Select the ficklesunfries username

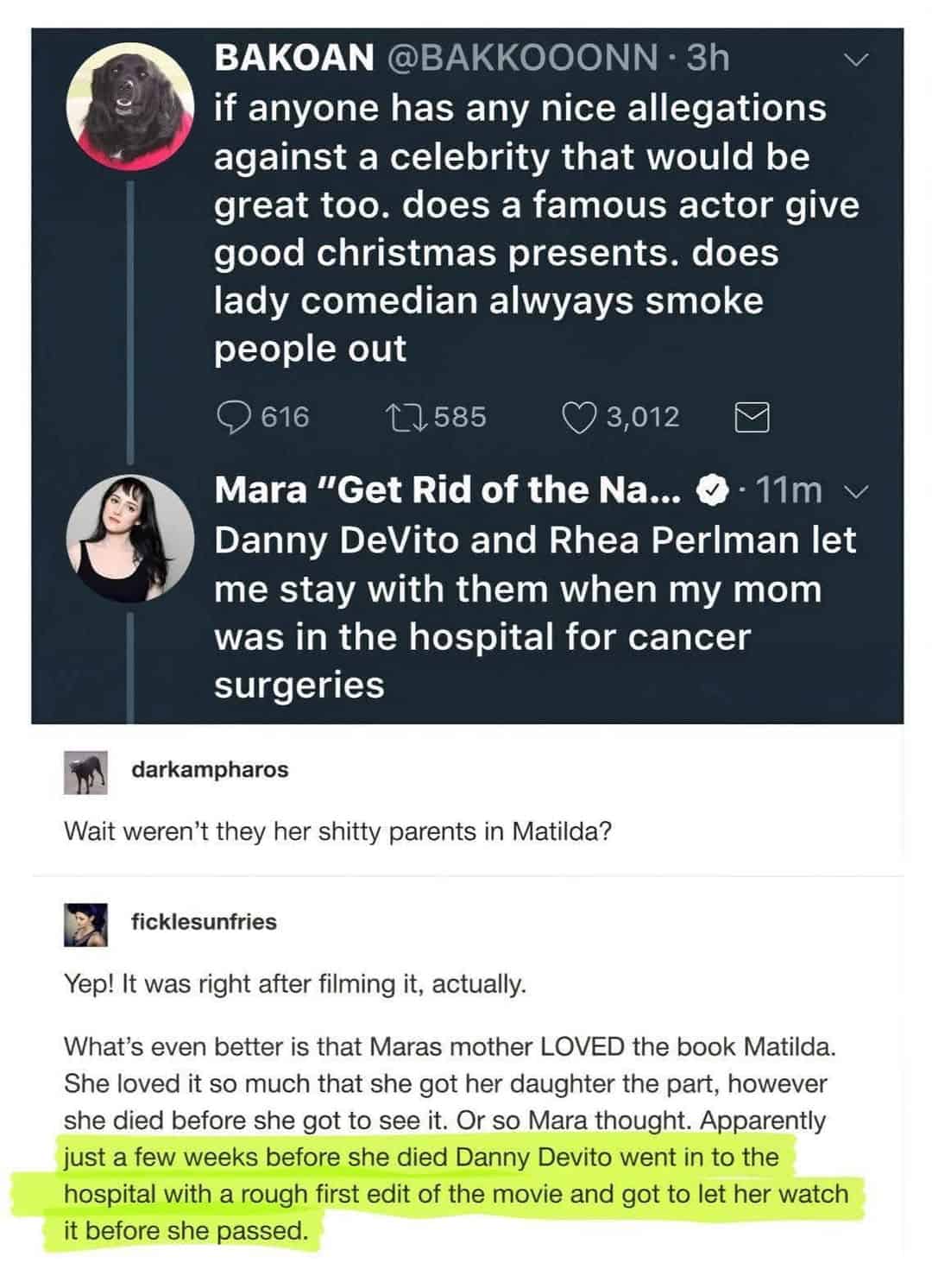pyautogui.click(x=202, y=923)
